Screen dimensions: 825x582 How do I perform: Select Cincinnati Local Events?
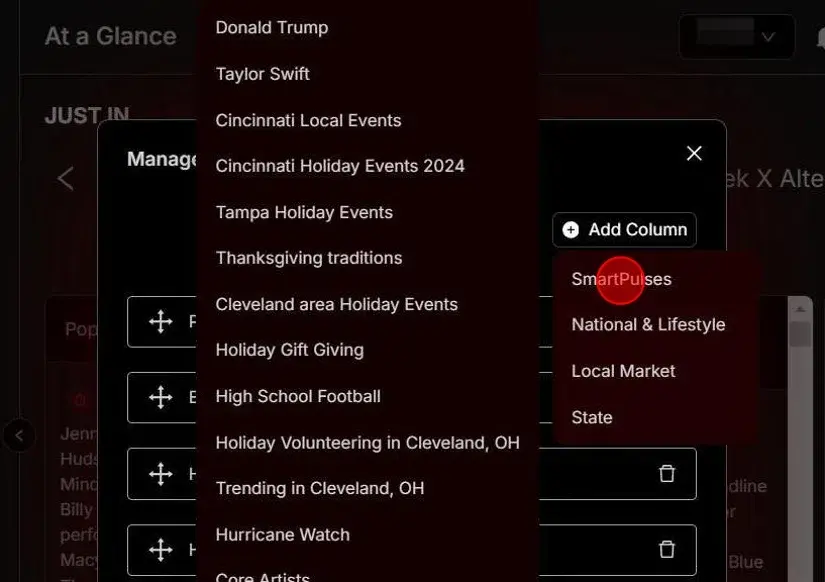pyautogui.click(x=308, y=120)
